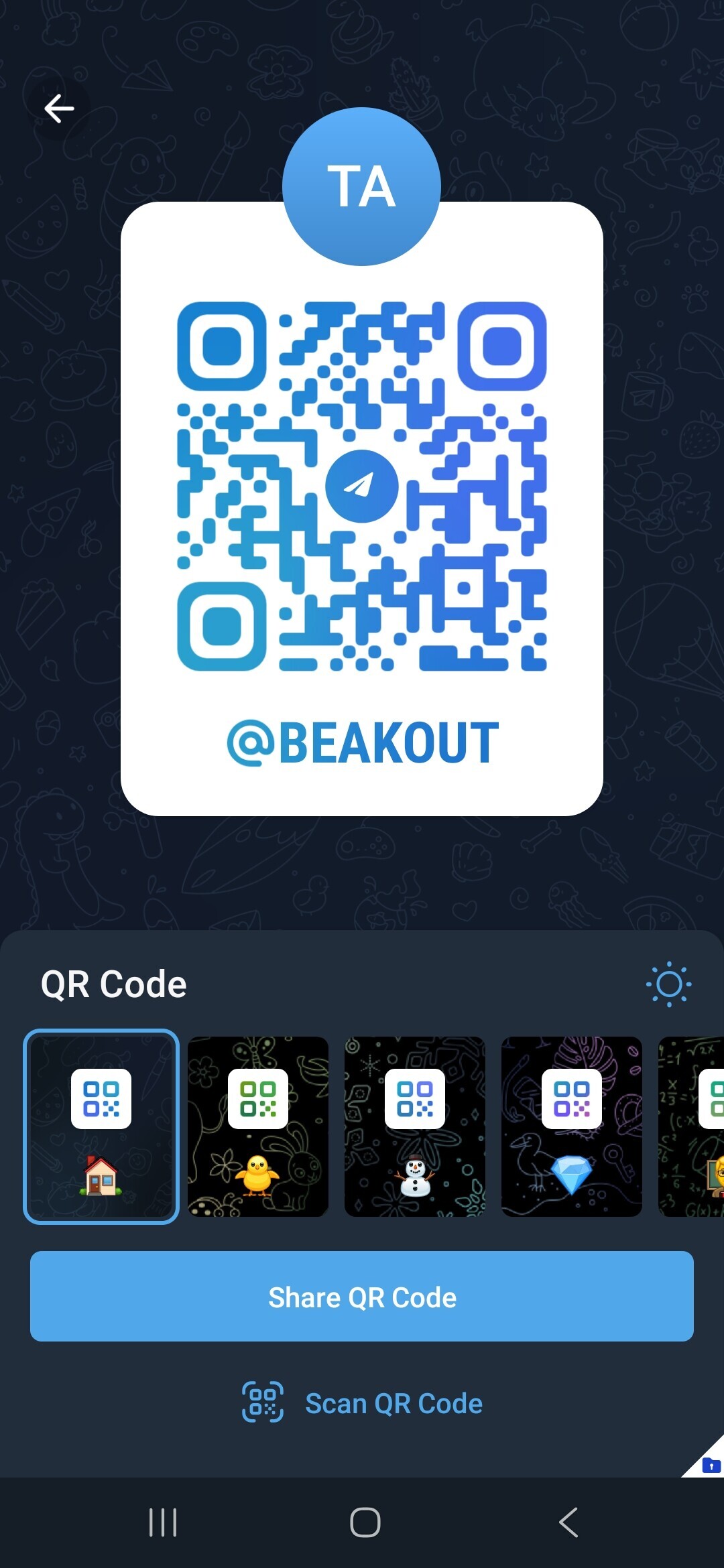Image resolution: width=724 pixels, height=1568 pixels.
Task: Open recent apps from navigation bar
Action: 163,1522
